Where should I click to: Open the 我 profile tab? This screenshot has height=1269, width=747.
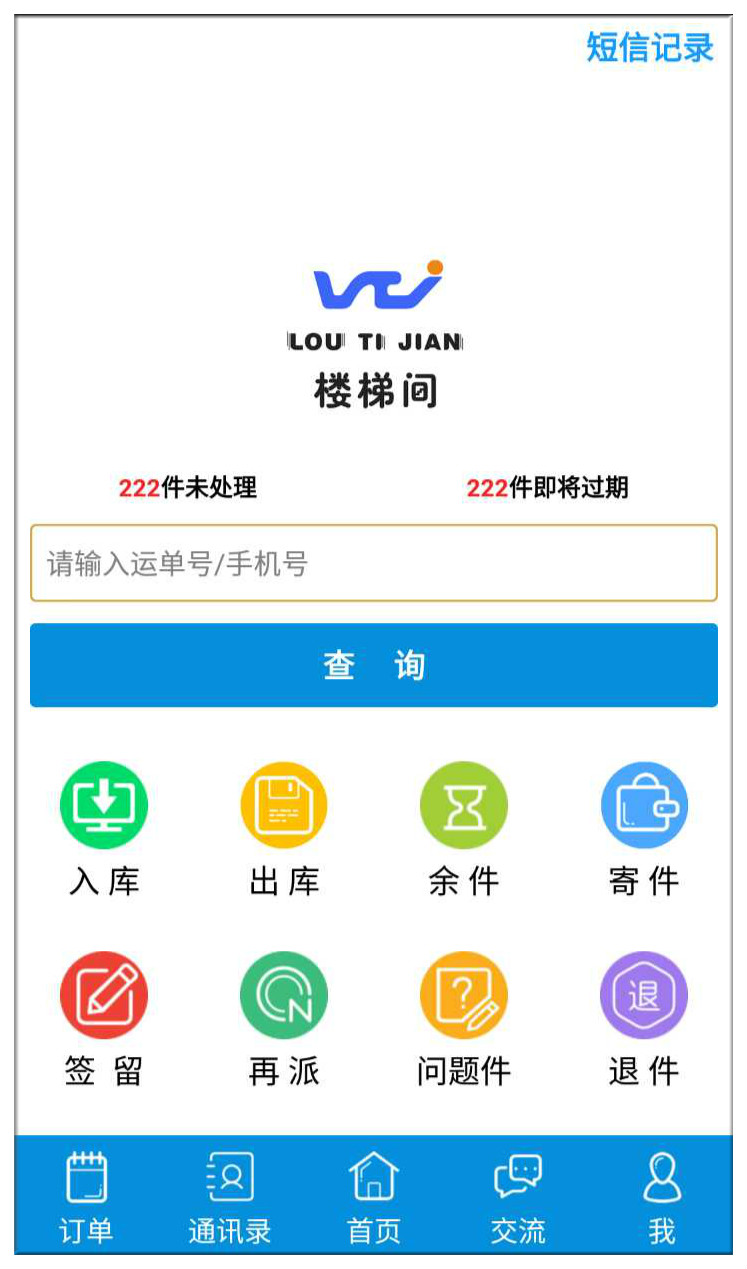coord(662,1196)
